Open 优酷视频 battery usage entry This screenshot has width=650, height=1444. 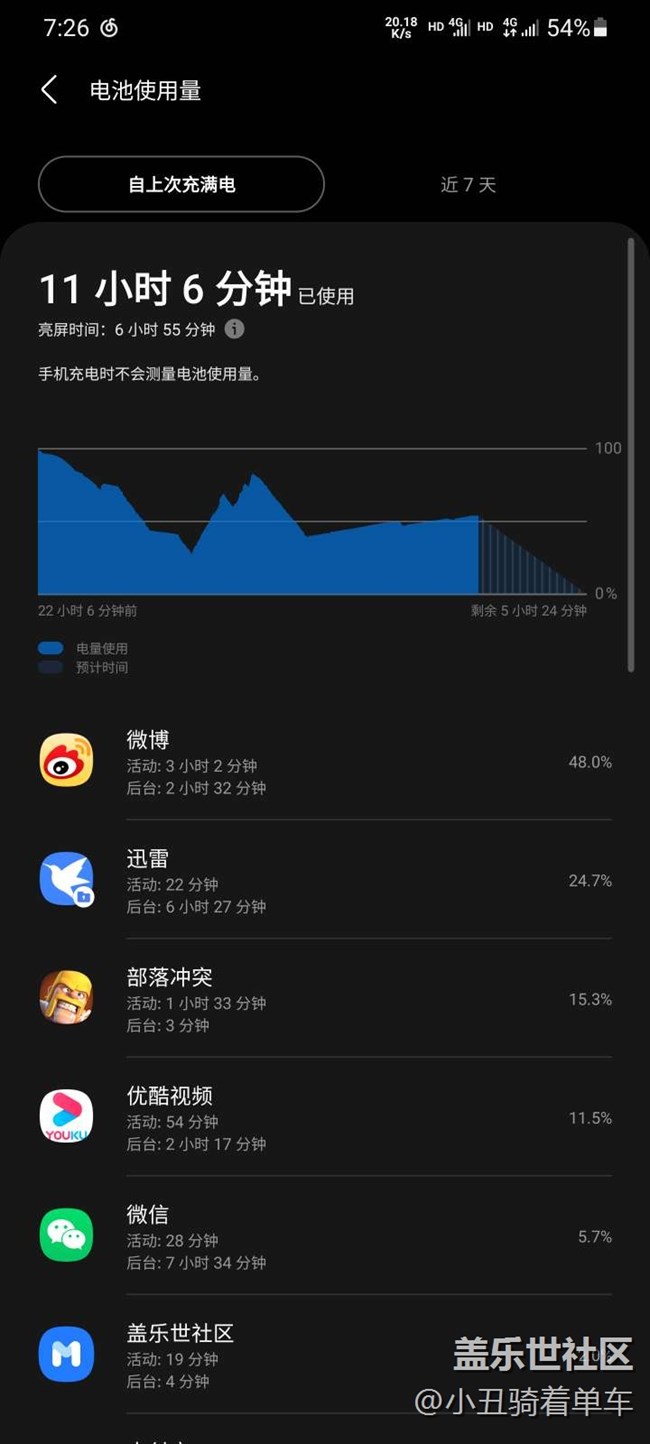pyautogui.click(x=325, y=1118)
